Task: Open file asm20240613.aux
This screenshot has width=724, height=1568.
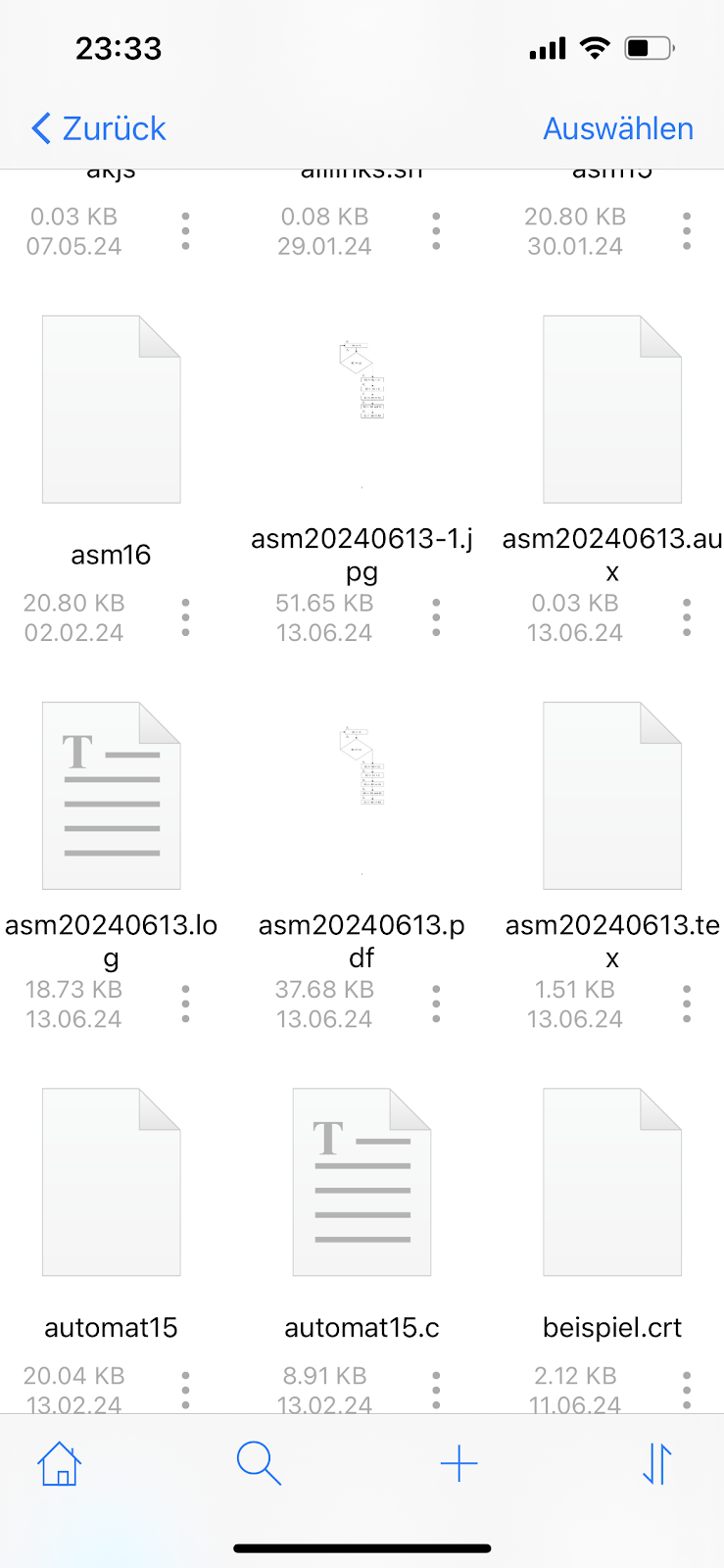Action: pos(612,410)
